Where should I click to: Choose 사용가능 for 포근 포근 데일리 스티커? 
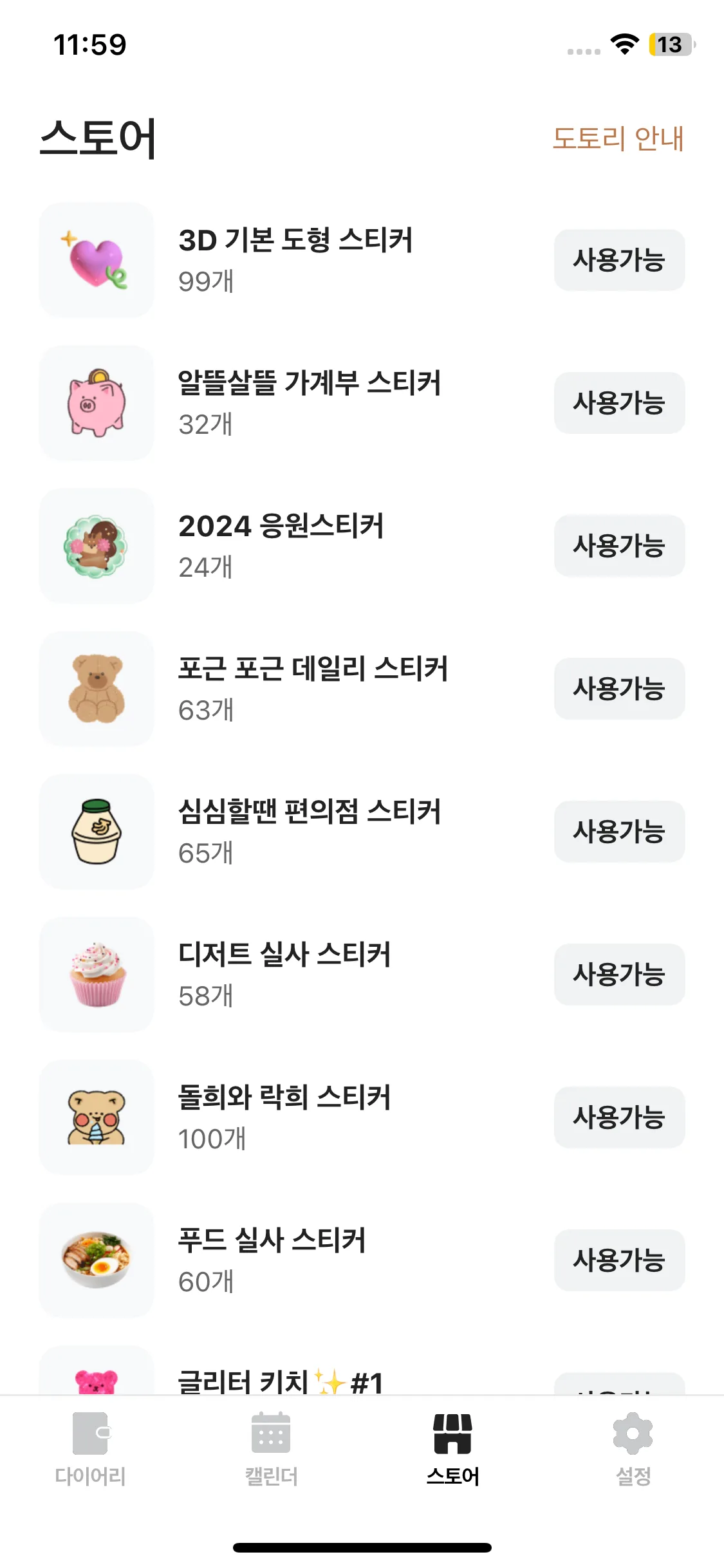click(618, 689)
